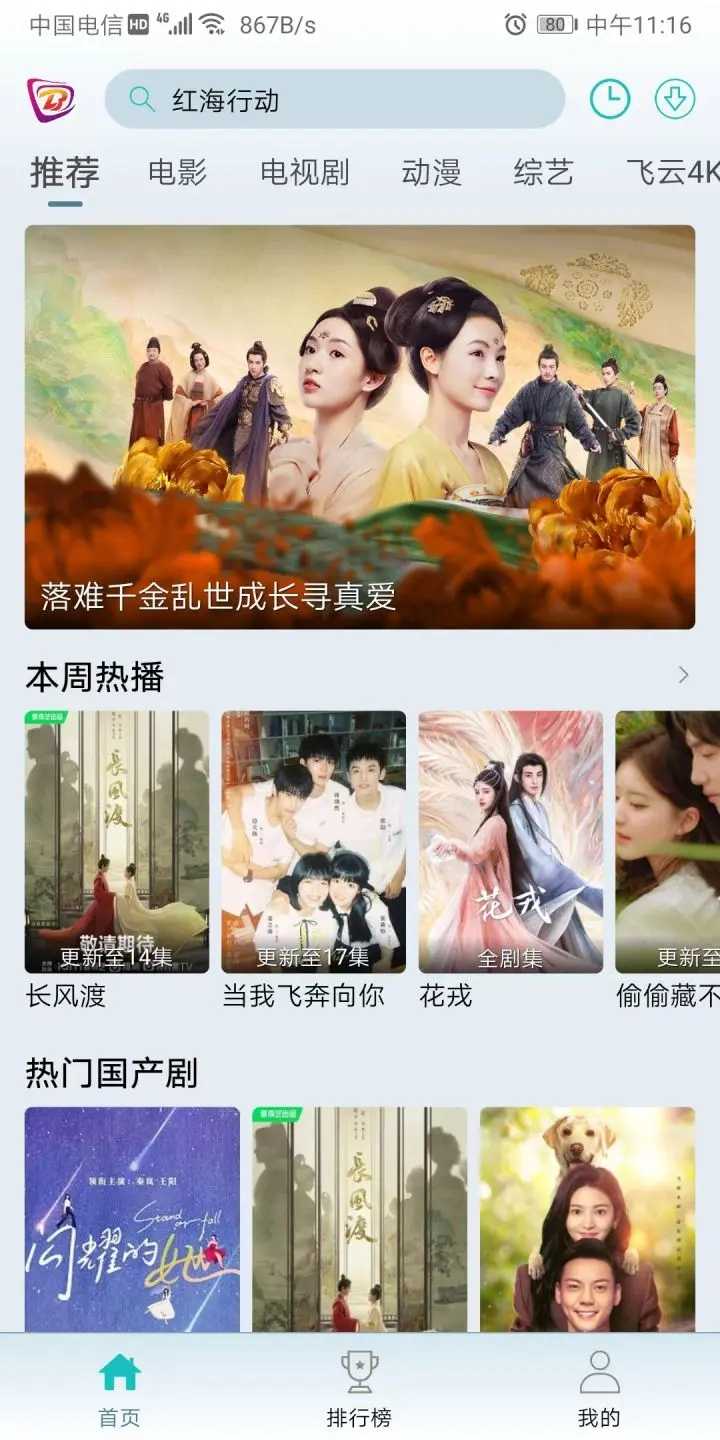Switch to the 电影 tab

(x=177, y=172)
